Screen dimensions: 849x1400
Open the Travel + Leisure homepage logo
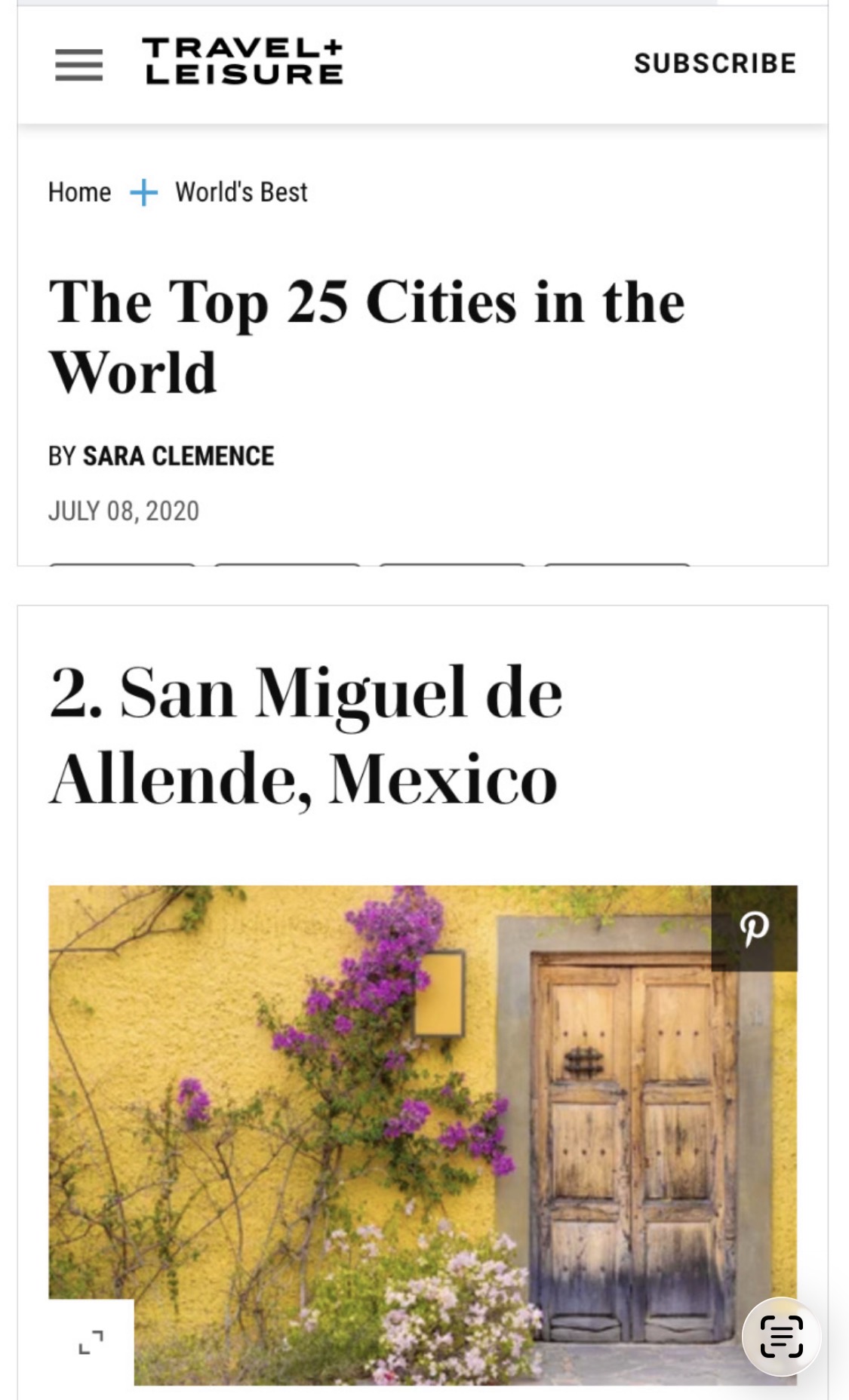click(x=243, y=62)
